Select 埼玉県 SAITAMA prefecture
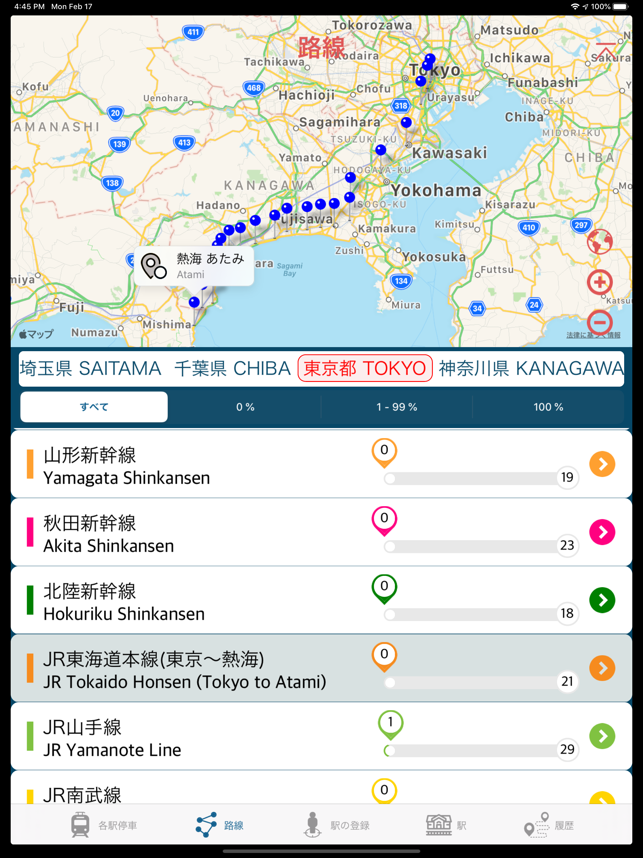 click(91, 369)
